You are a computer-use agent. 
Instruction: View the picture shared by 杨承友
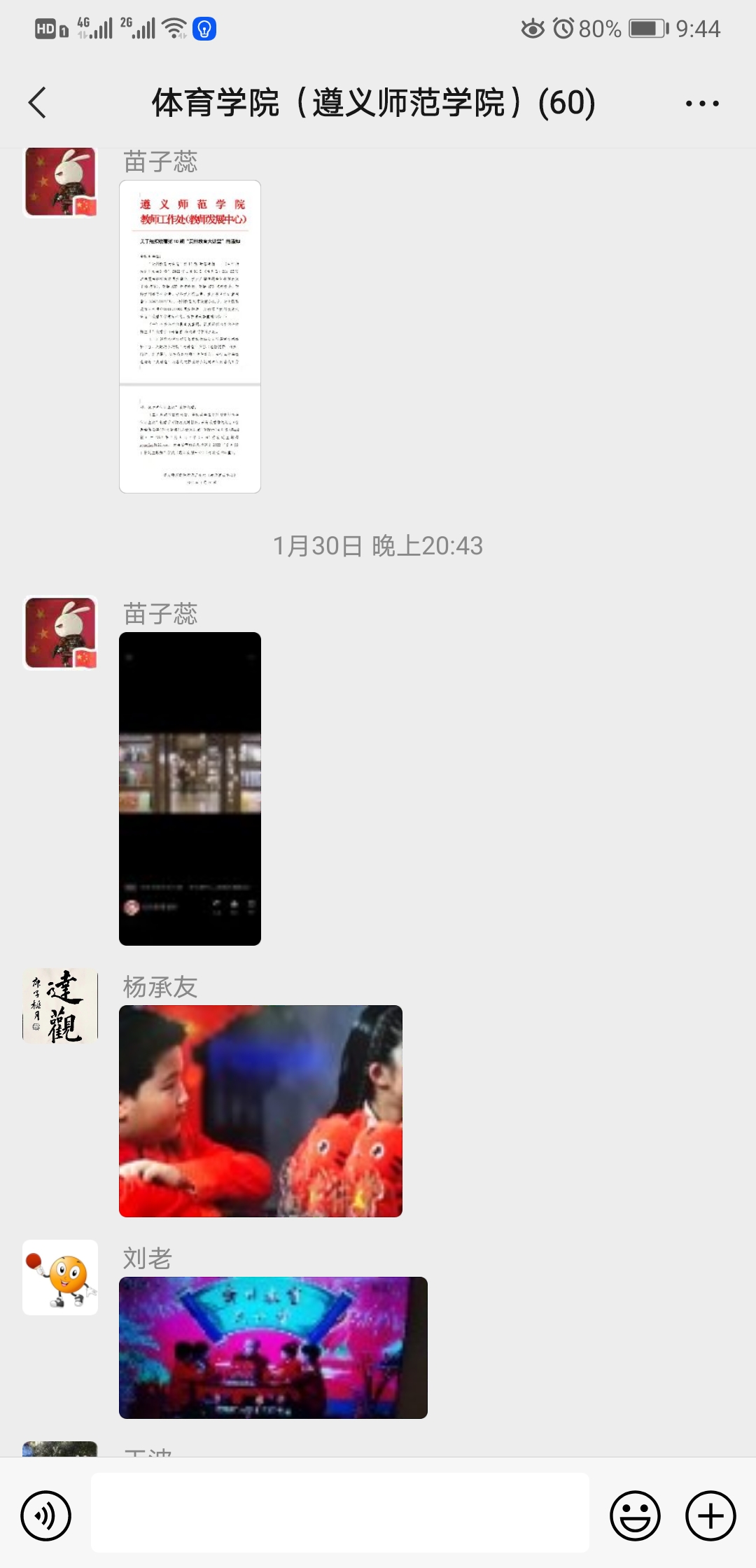tap(260, 1111)
